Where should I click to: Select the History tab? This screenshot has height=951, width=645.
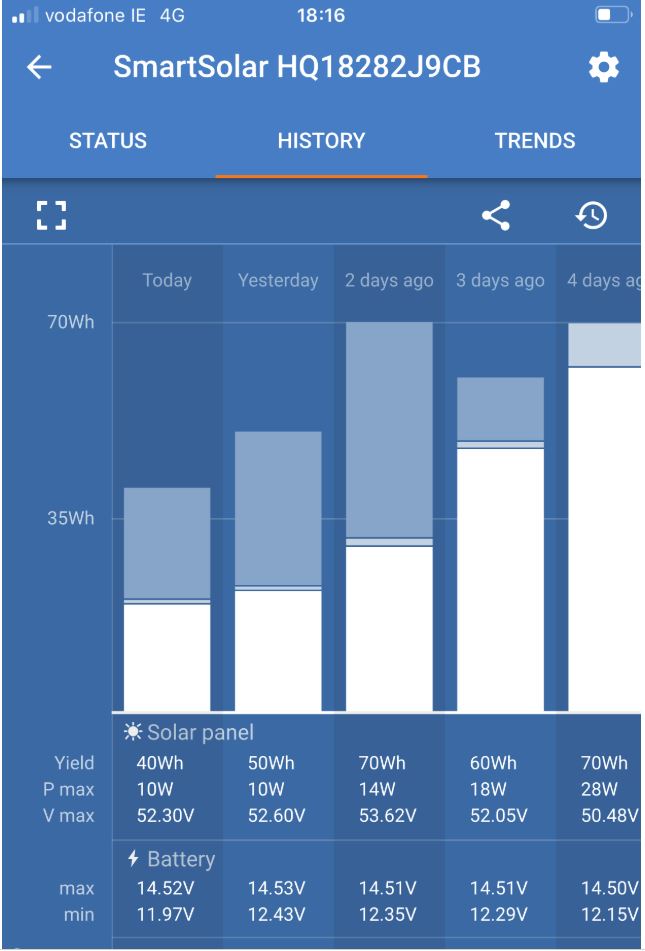tap(321, 141)
